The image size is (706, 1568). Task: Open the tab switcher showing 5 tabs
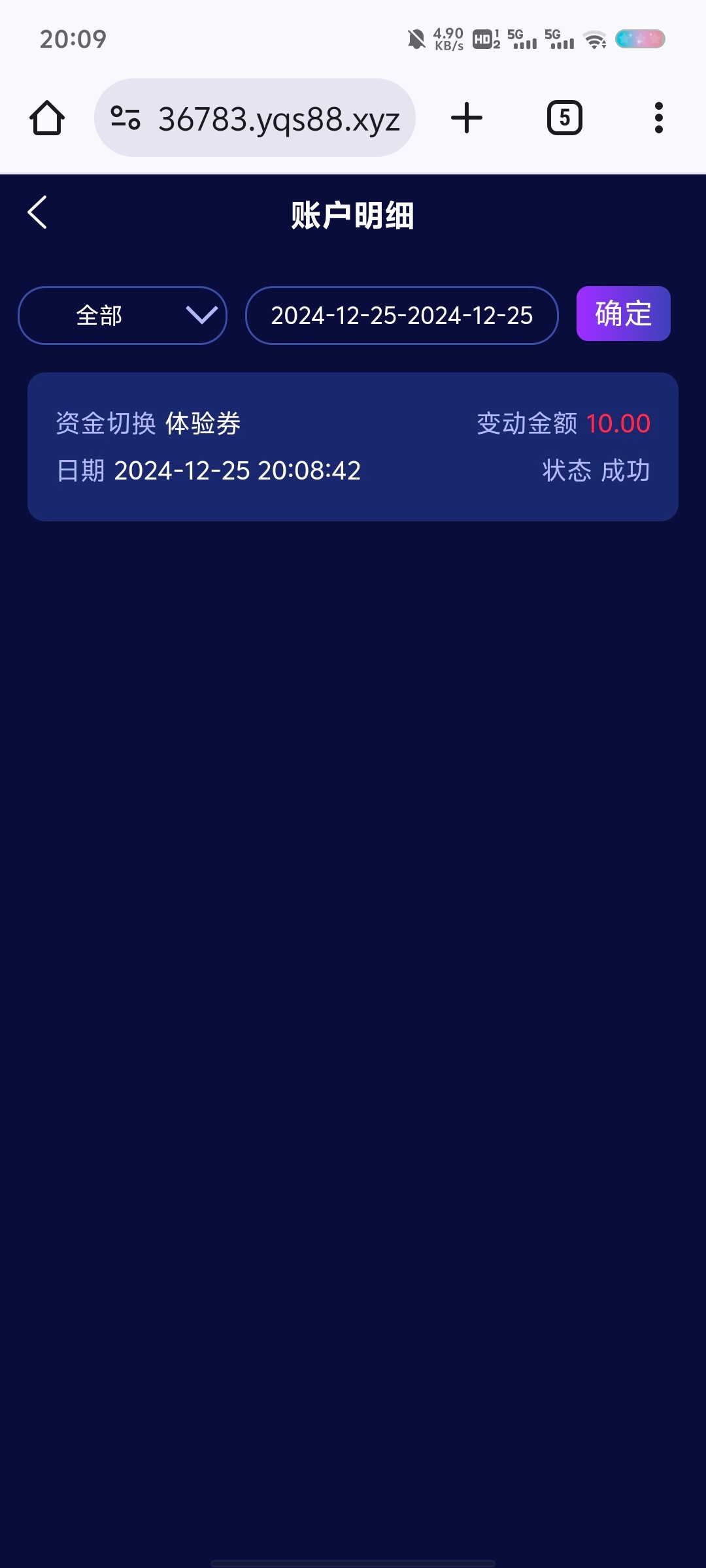[565, 118]
